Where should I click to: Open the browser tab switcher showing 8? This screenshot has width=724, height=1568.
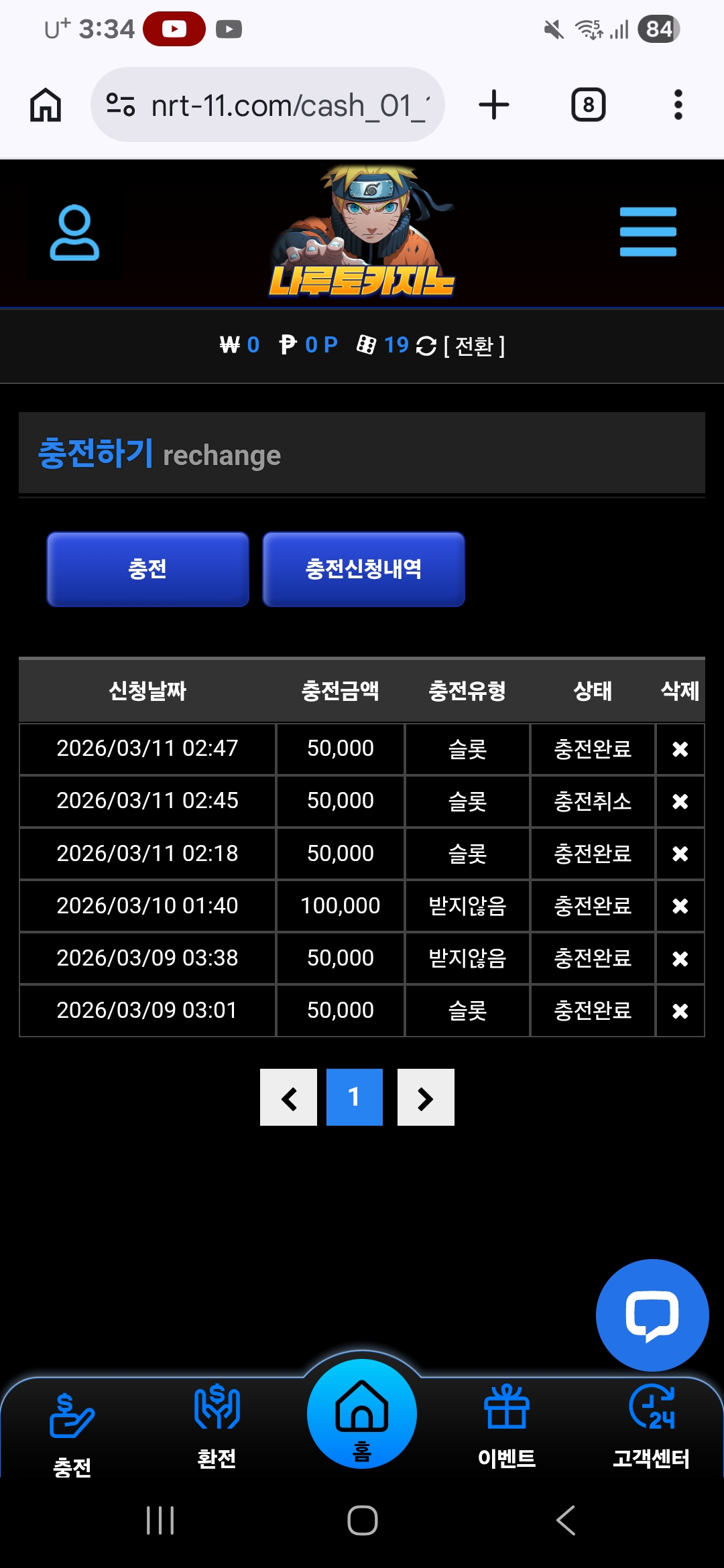tap(588, 105)
